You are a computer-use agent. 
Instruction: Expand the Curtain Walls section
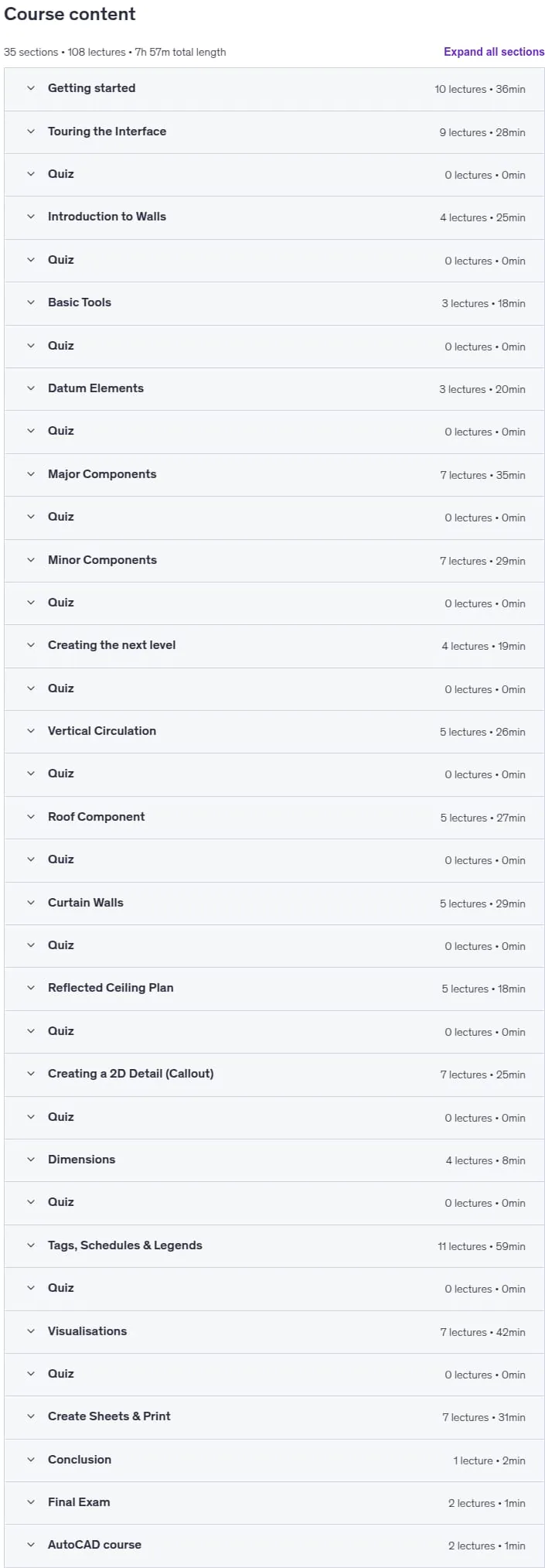point(274,904)
